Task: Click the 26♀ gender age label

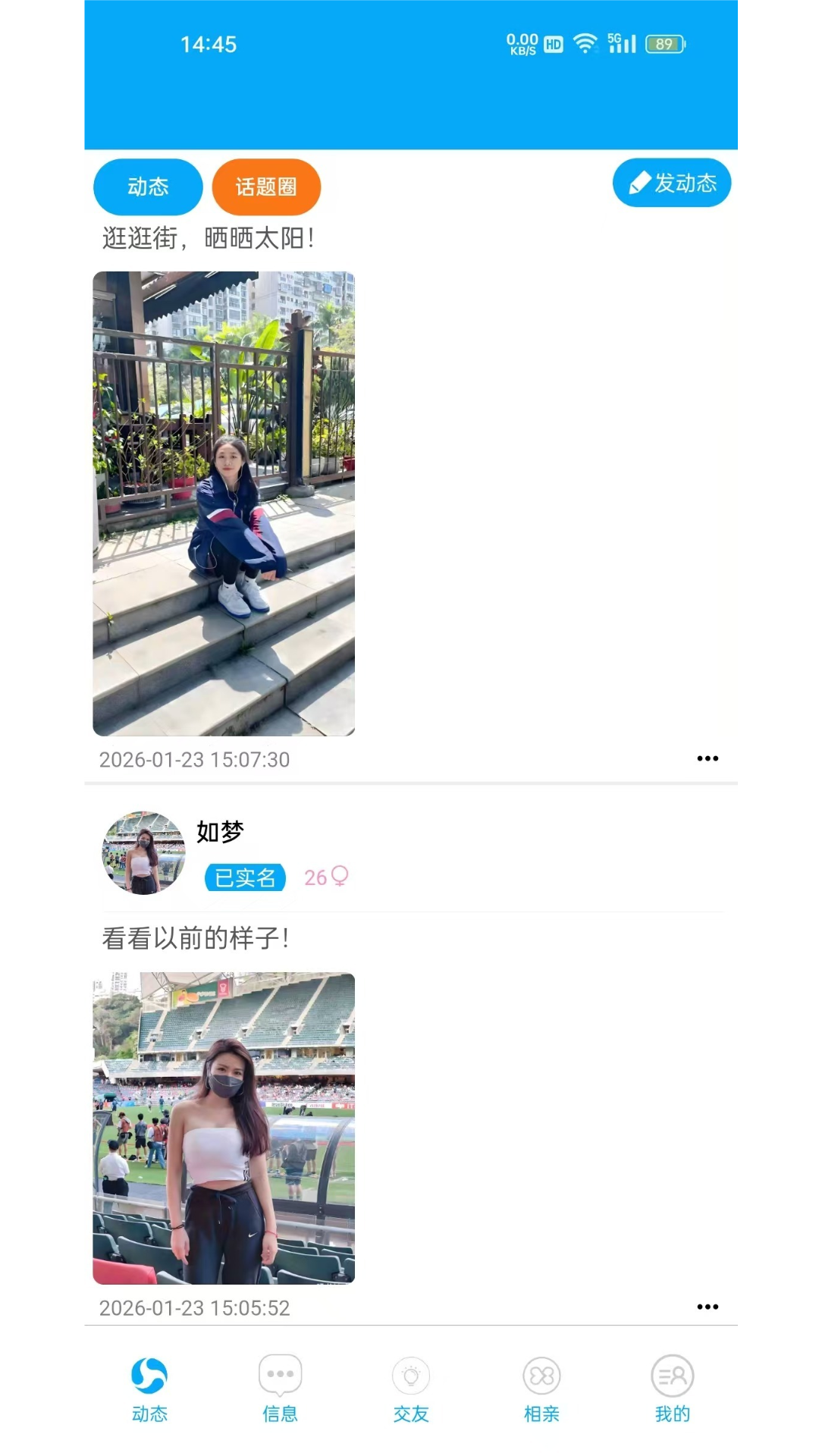Action: pos(325,877)
